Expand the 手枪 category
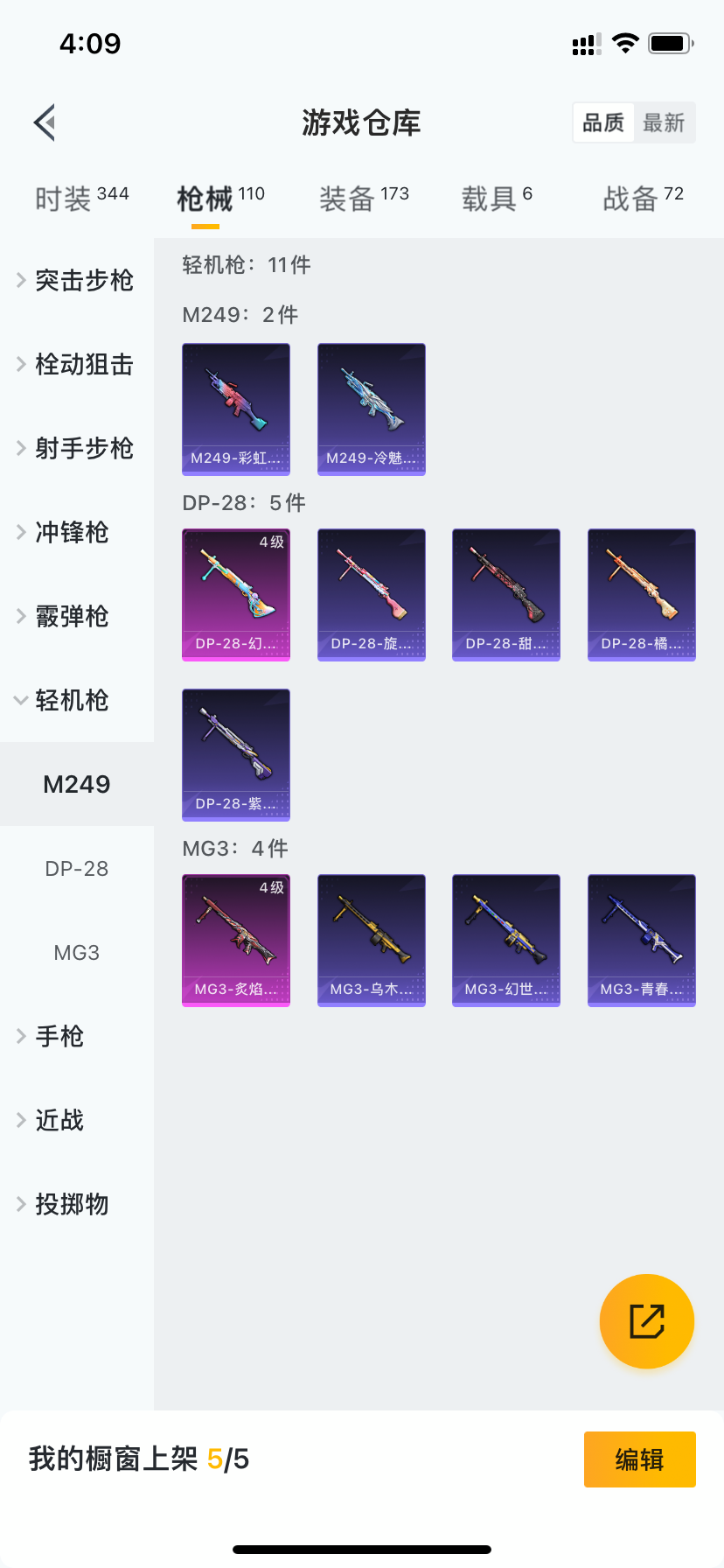724x1568 pixels. click(58, 1036)
